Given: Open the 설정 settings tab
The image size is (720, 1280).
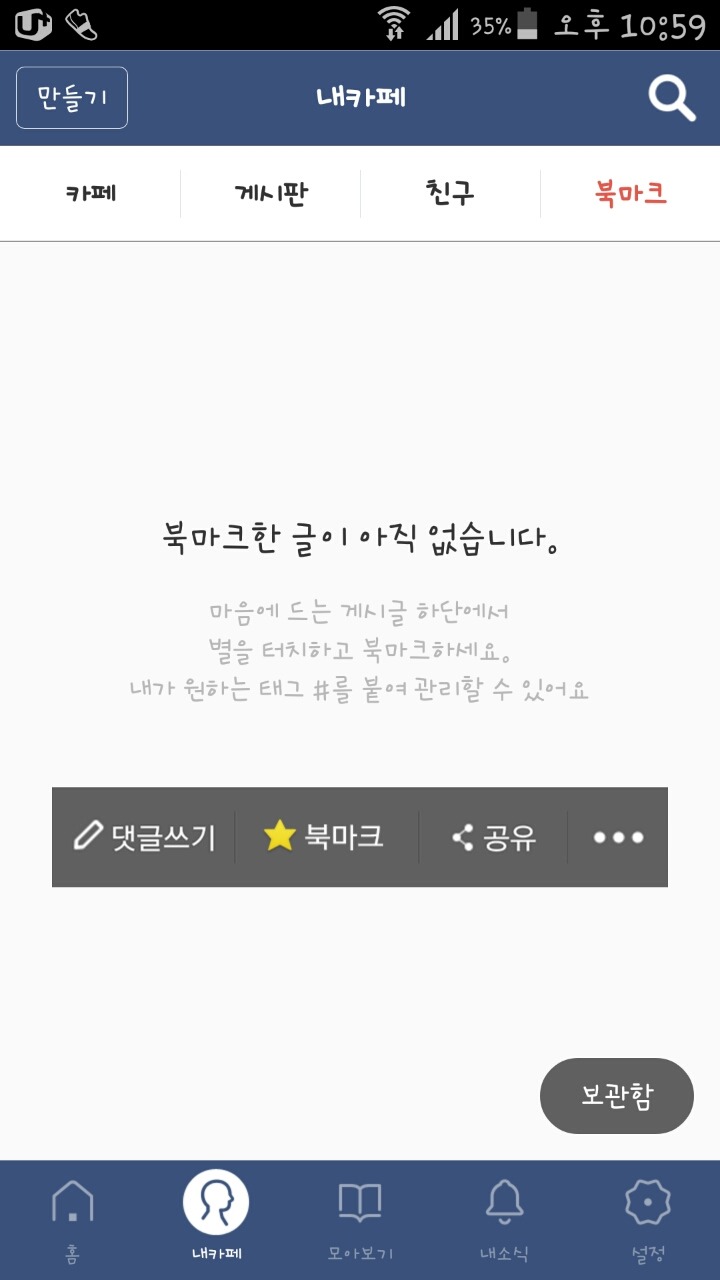Looking at the screenshot, I should coord(648,1220).
